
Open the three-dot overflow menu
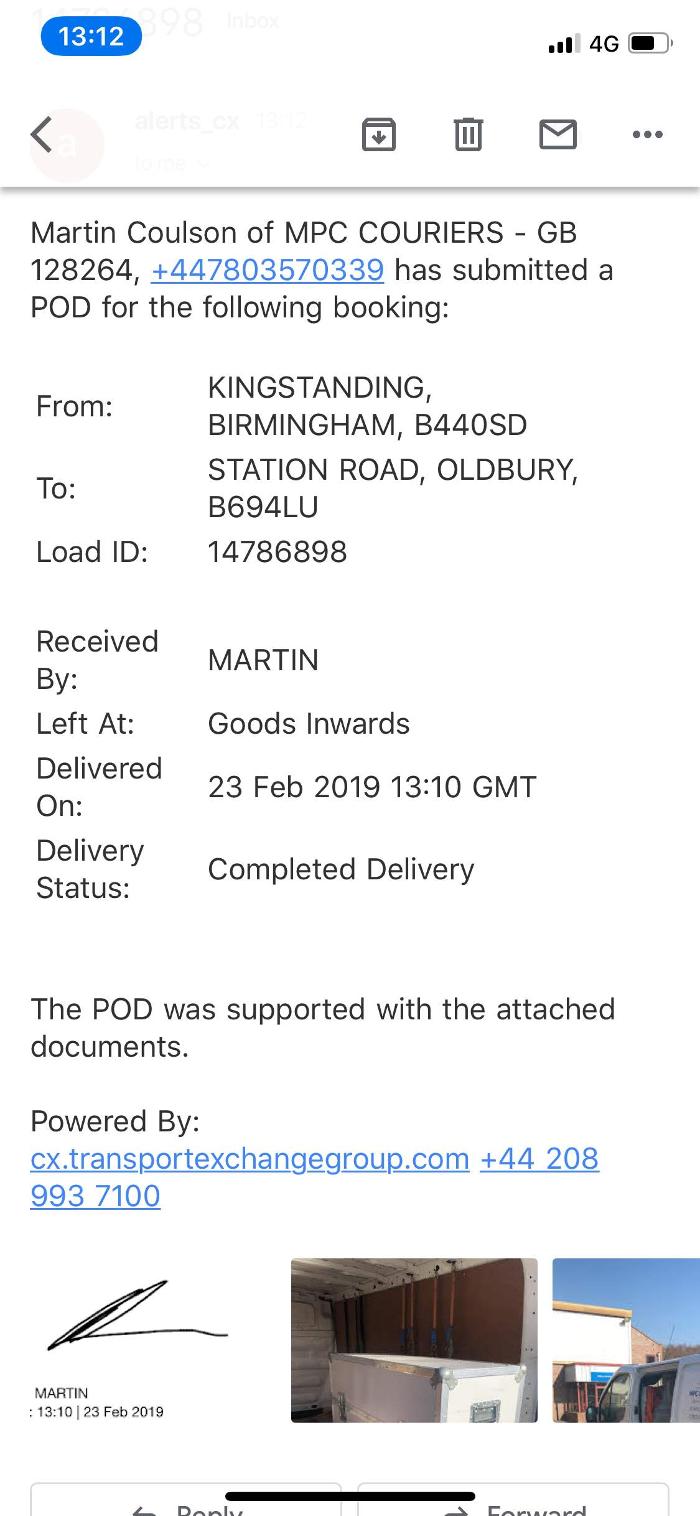click(x=647, y=134)
